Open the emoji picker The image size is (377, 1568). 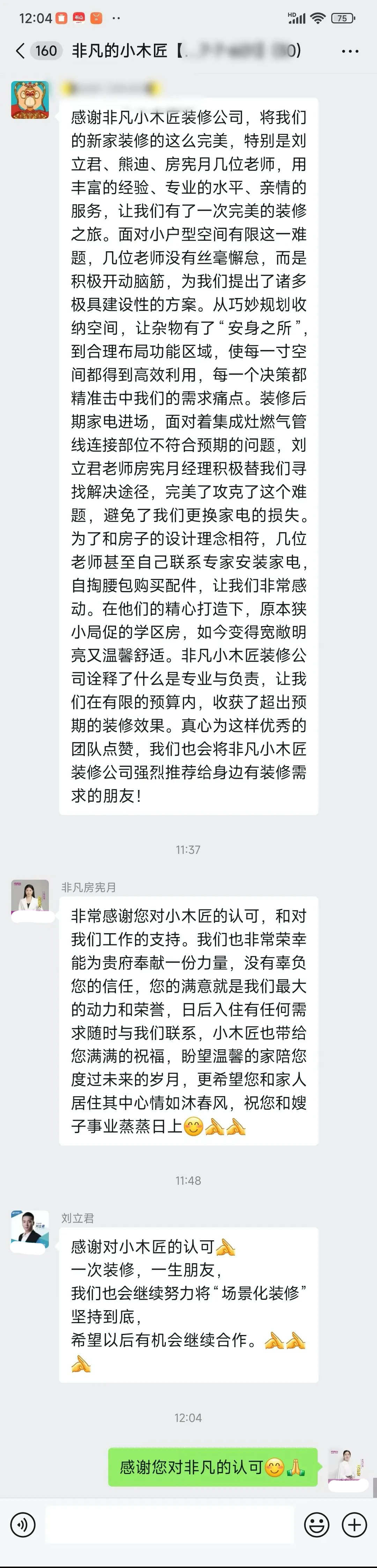click(x=316, y=1525)
